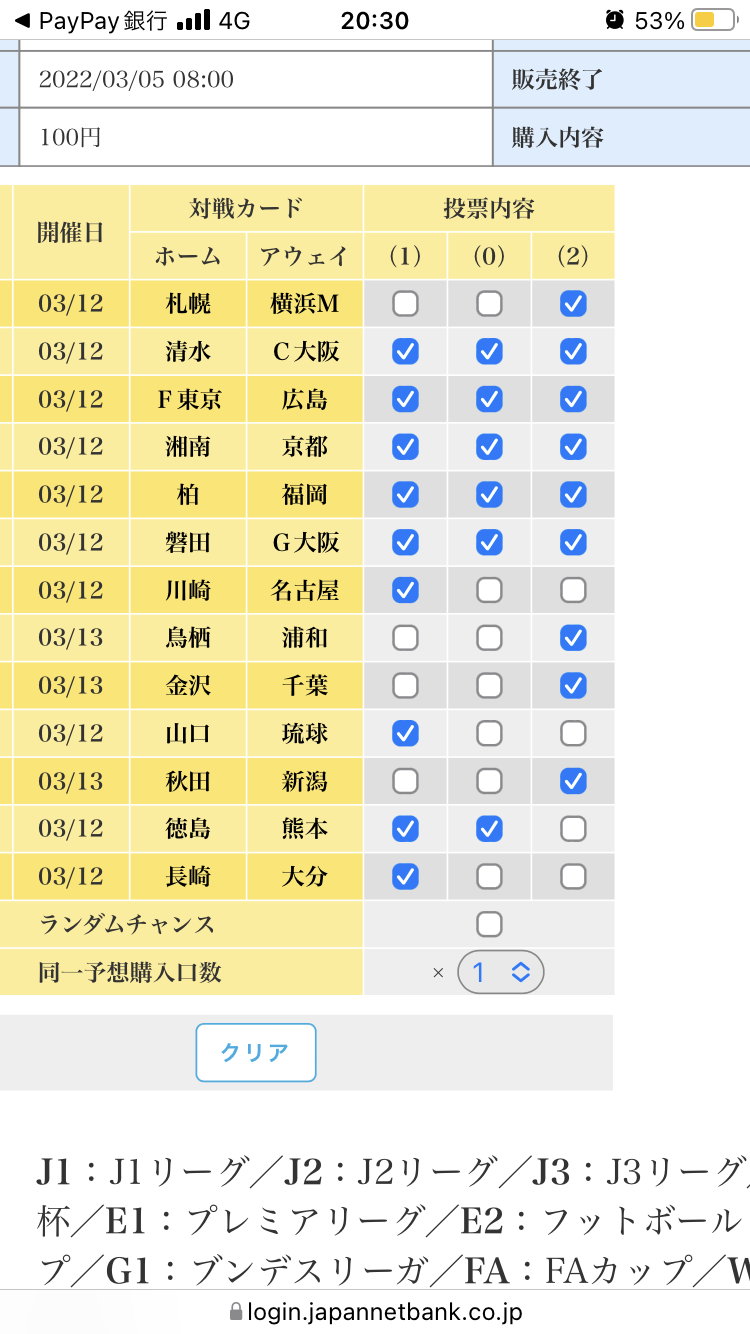Tick the (2) checkbox for 山口 vs 琉球
750x1334 pixels.
click(x=573, y=733)
